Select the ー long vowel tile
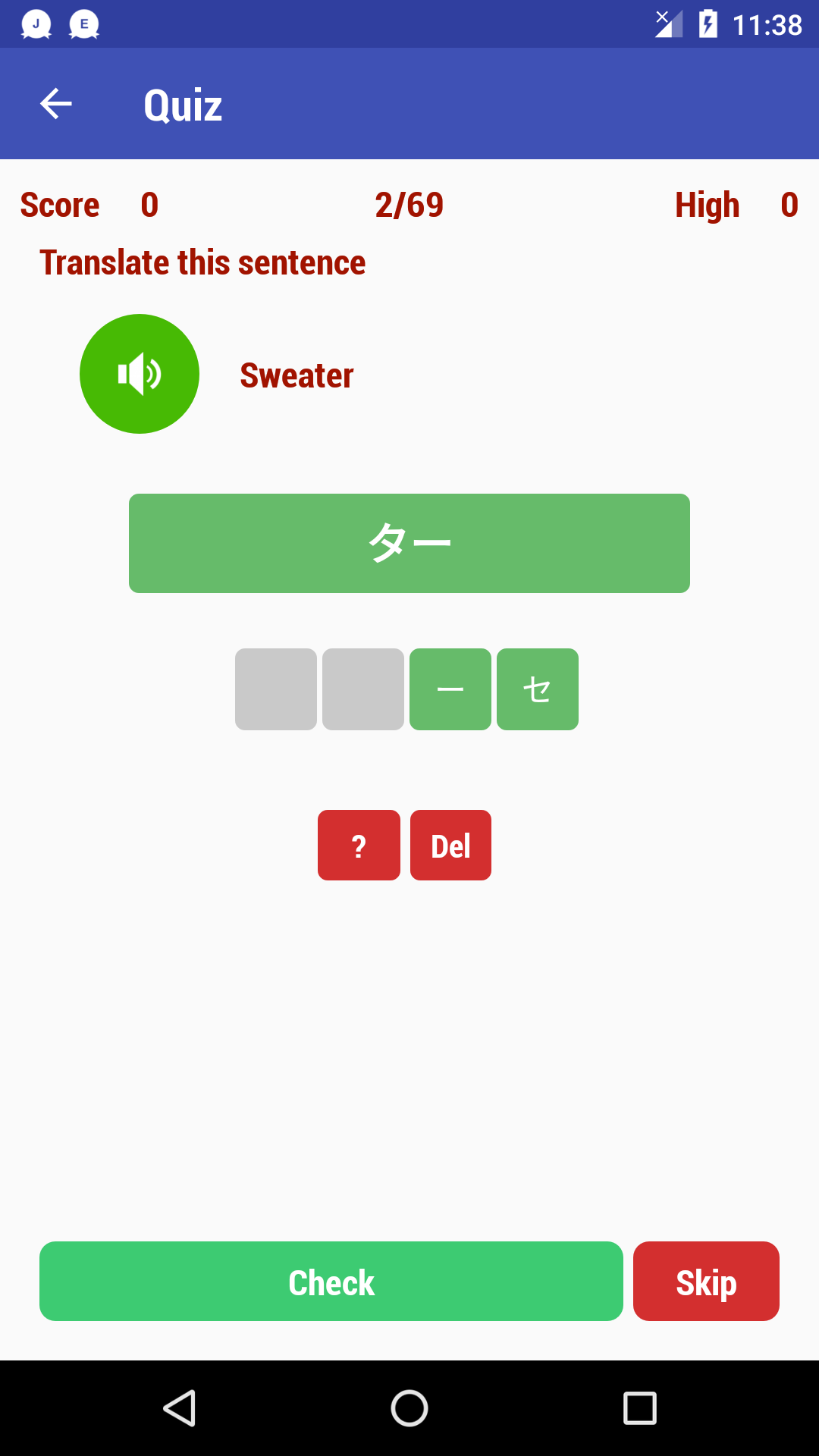This screenshot has width=819, height=1456. [450, 689]
